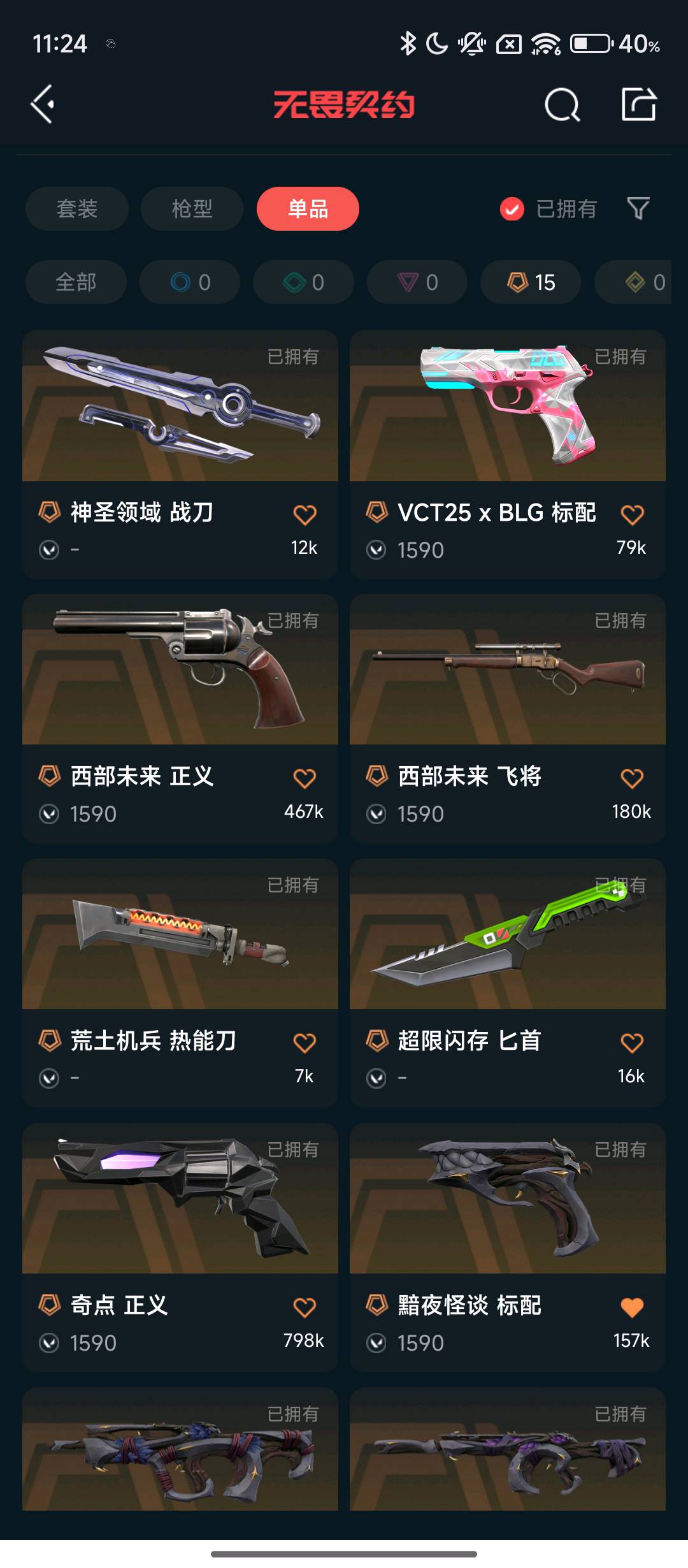Switch to the 枪型 tab
Image resolution: width=688 pixels, height=1568 pixels.
click(x=192, y=208)
